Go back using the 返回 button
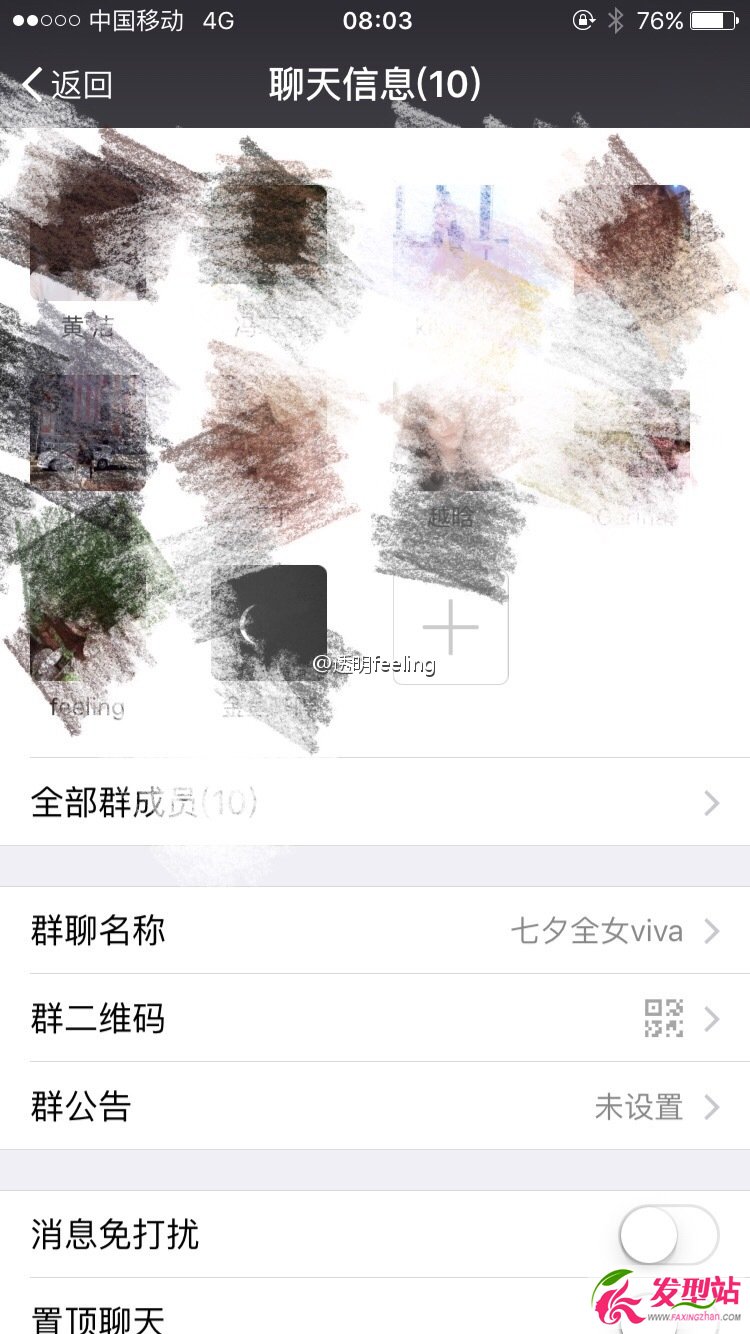750x1334 pixels. click(x=68, y=85)
